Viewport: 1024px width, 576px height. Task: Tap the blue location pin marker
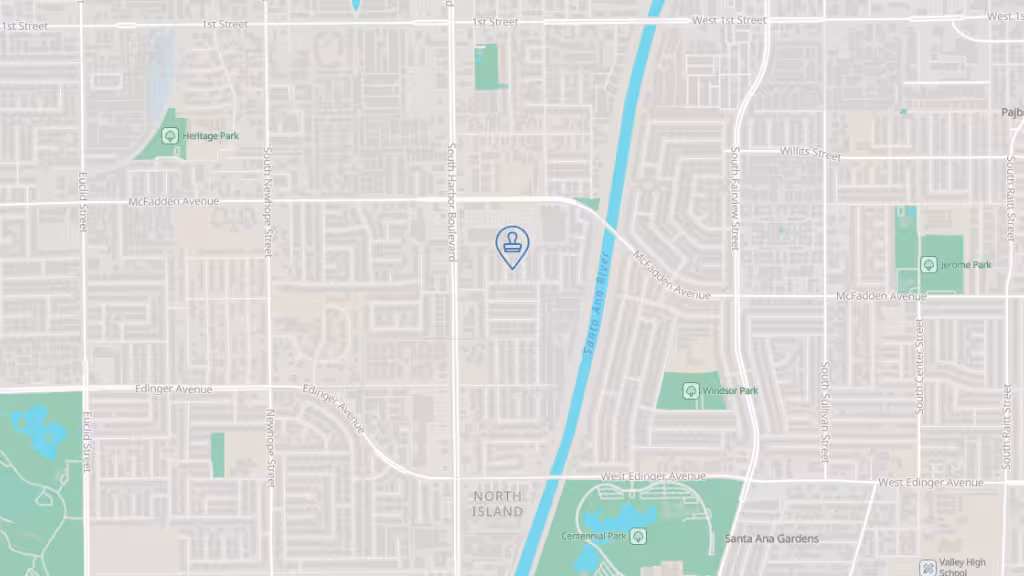512,245
